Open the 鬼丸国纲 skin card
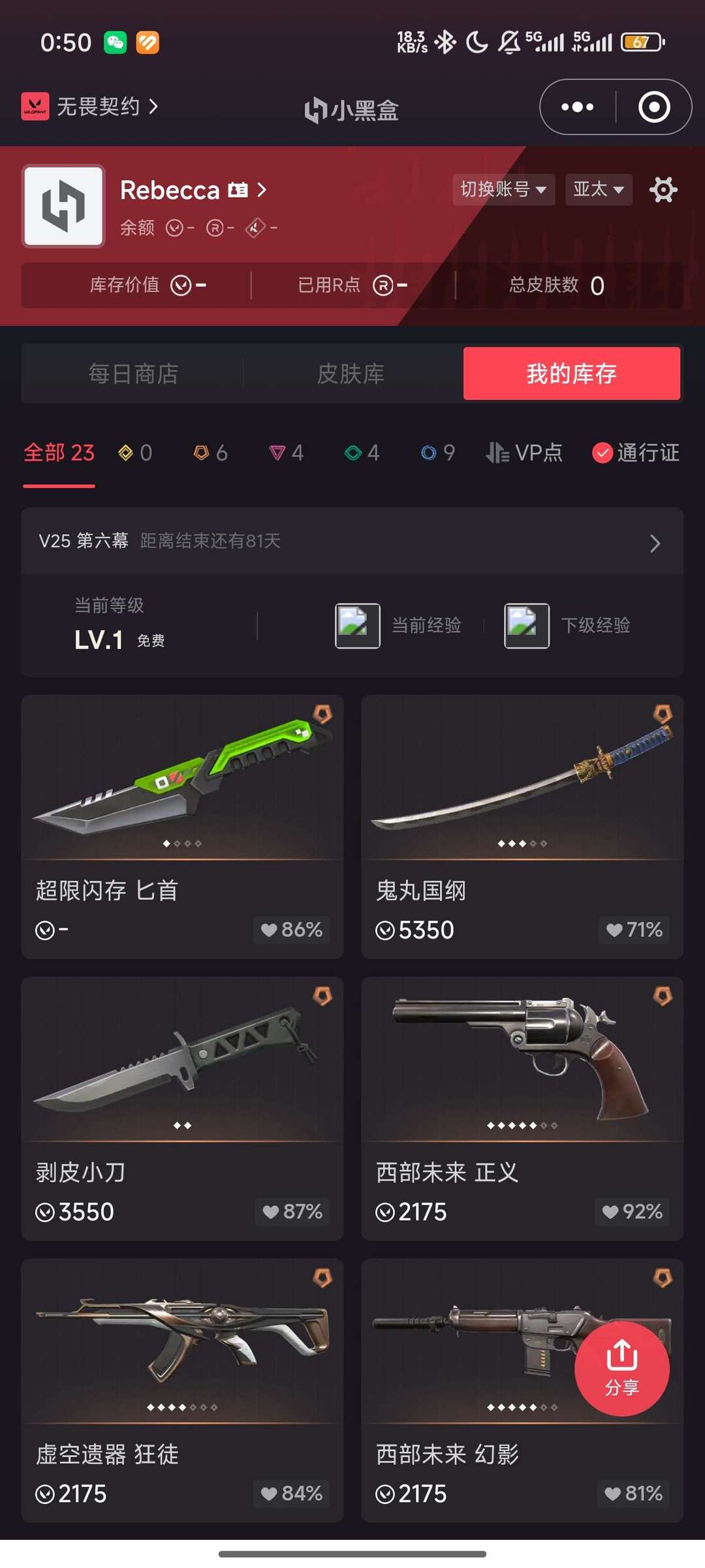Viewport: 705px width, 1568px height. 522,827
